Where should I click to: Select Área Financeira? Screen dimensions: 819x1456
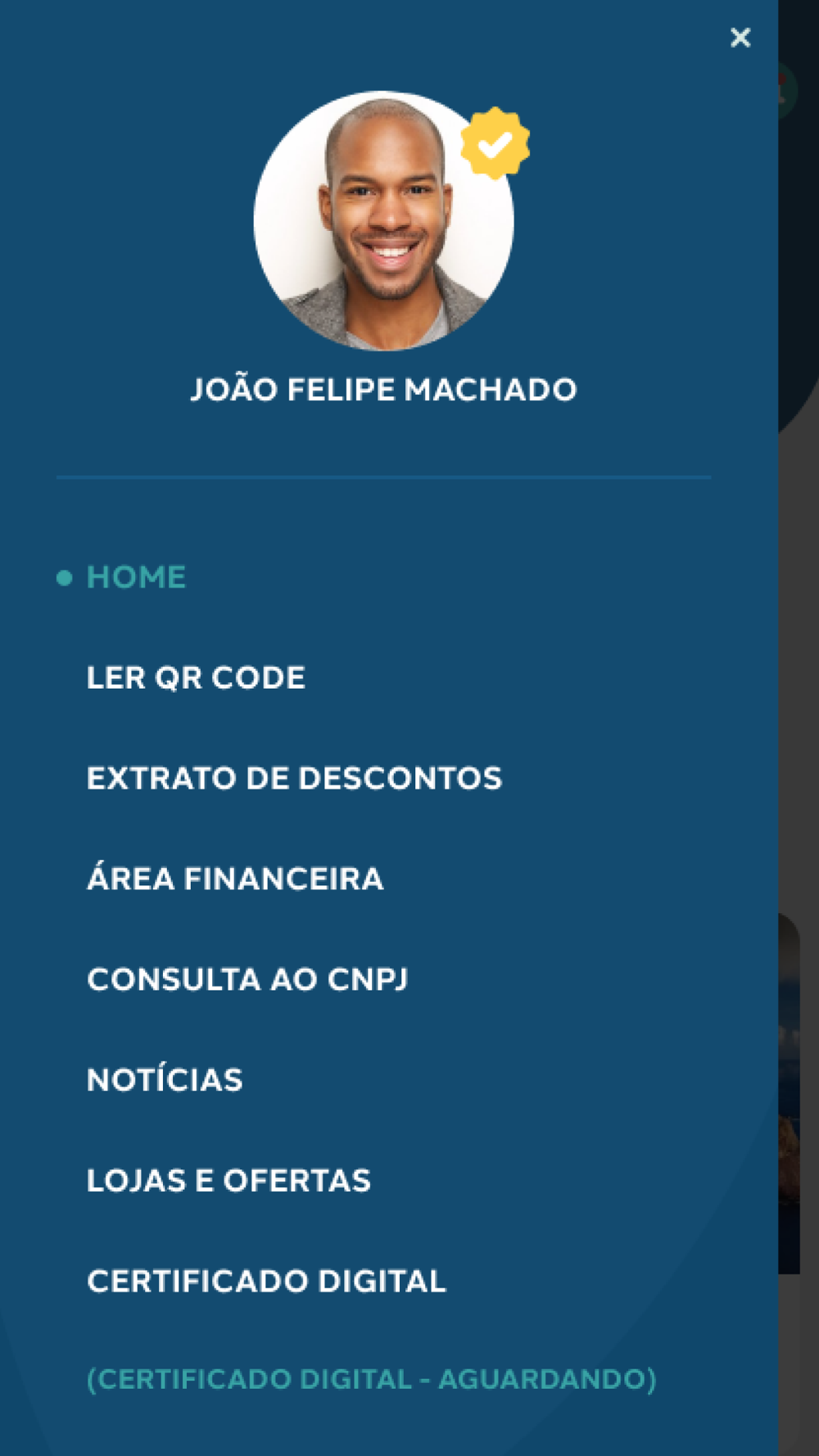(x=235, y=877)
